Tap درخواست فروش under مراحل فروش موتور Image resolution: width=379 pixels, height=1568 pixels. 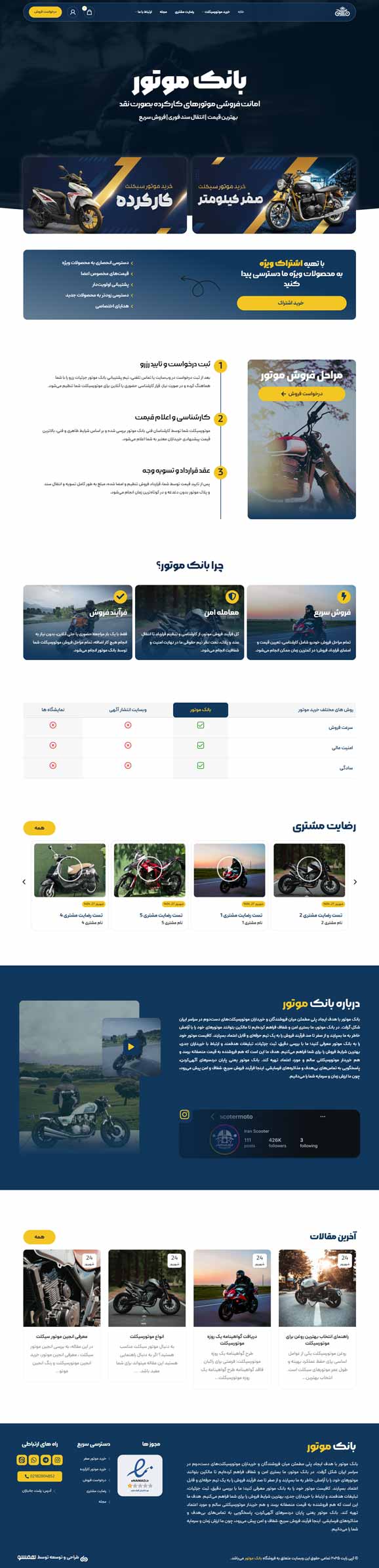[x=301, y=393]
